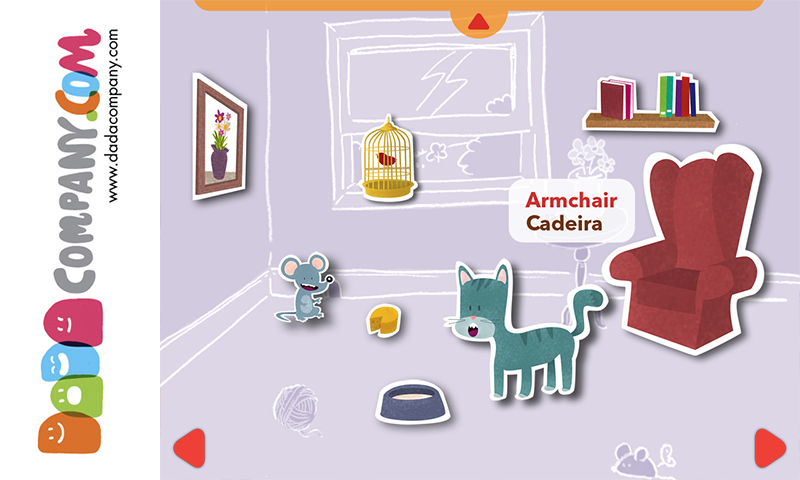Expand the top orange pull-down tab

(x=478, y=19)
